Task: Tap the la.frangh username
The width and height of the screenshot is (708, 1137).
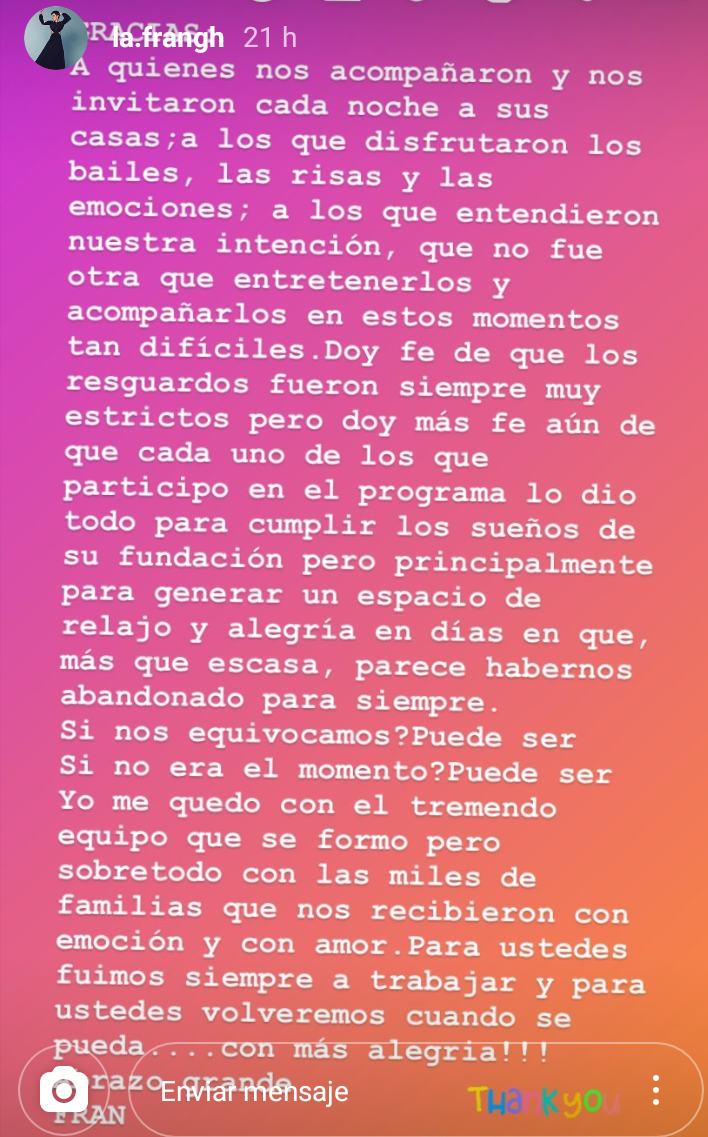Action: point(168,38)
